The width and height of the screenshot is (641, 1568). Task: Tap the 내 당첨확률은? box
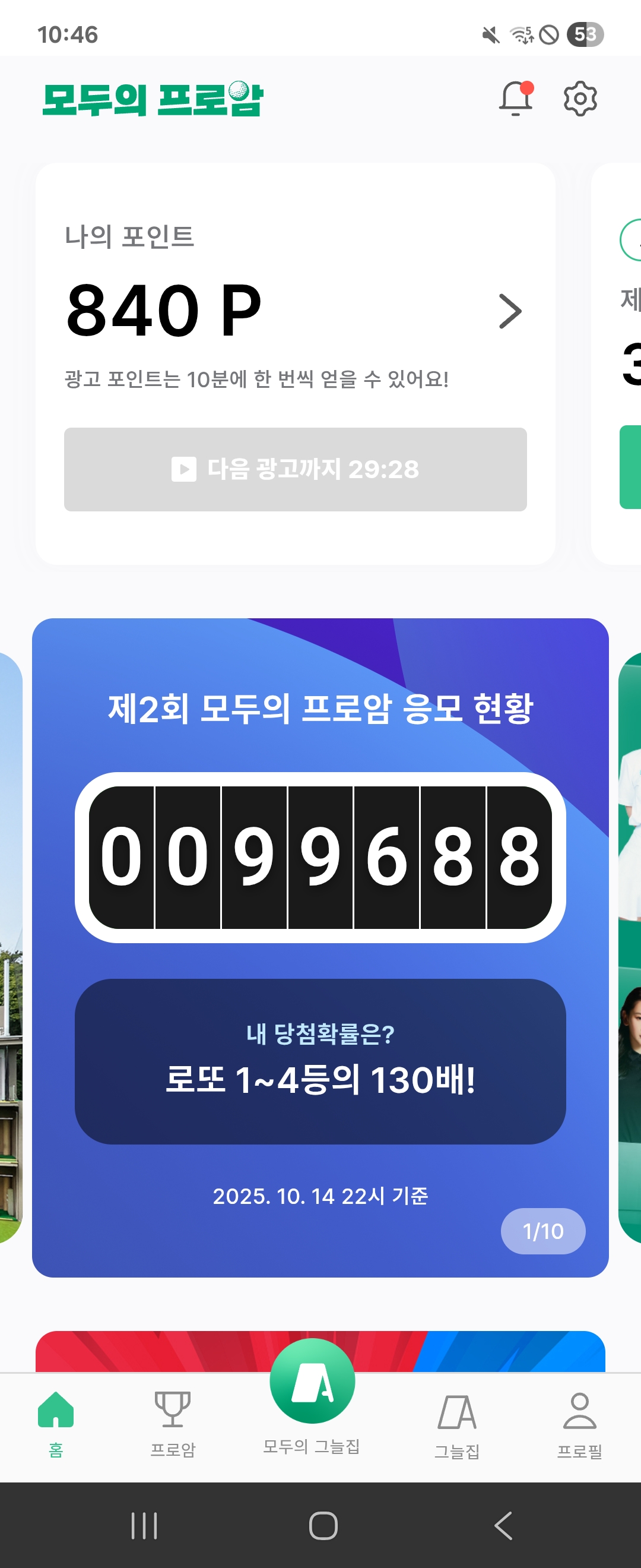tap(320, 1061)
